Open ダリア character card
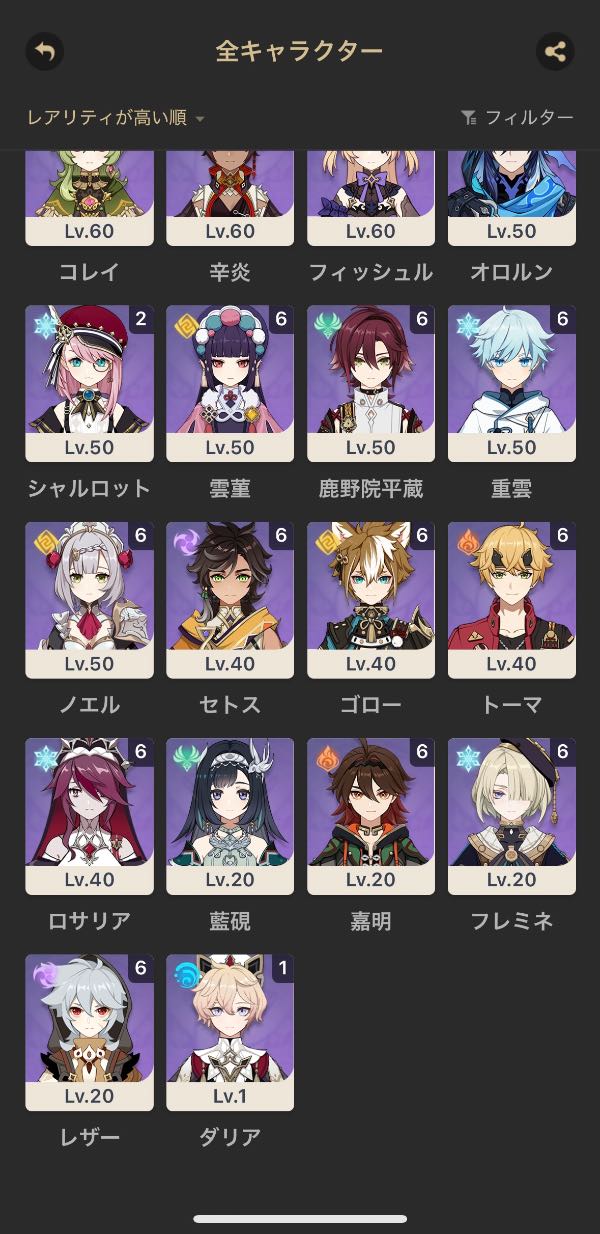The height and width of the screenshot is (1234, 600). 230,1031
